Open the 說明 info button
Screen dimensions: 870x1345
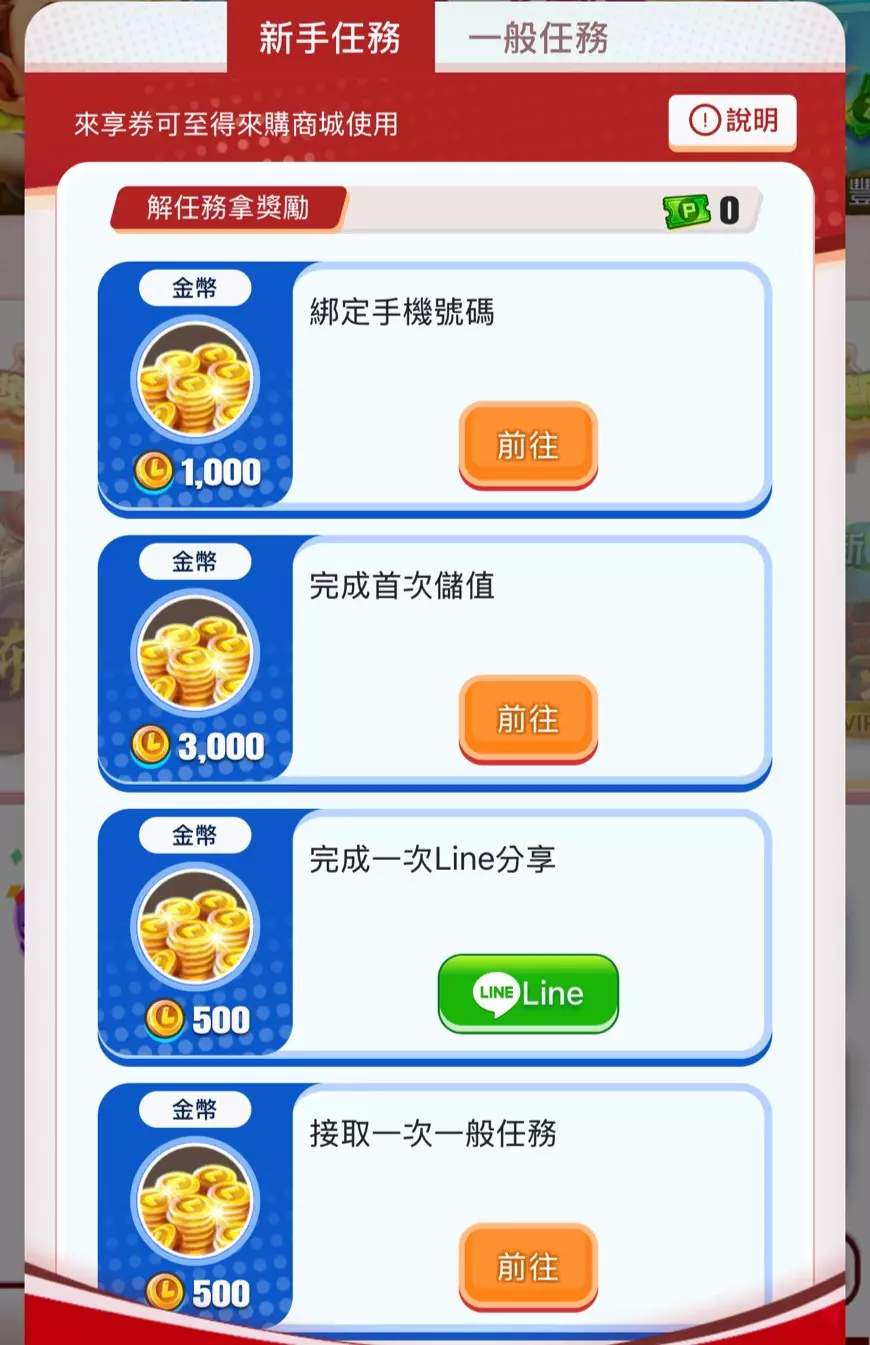click(x=732, y=121)
